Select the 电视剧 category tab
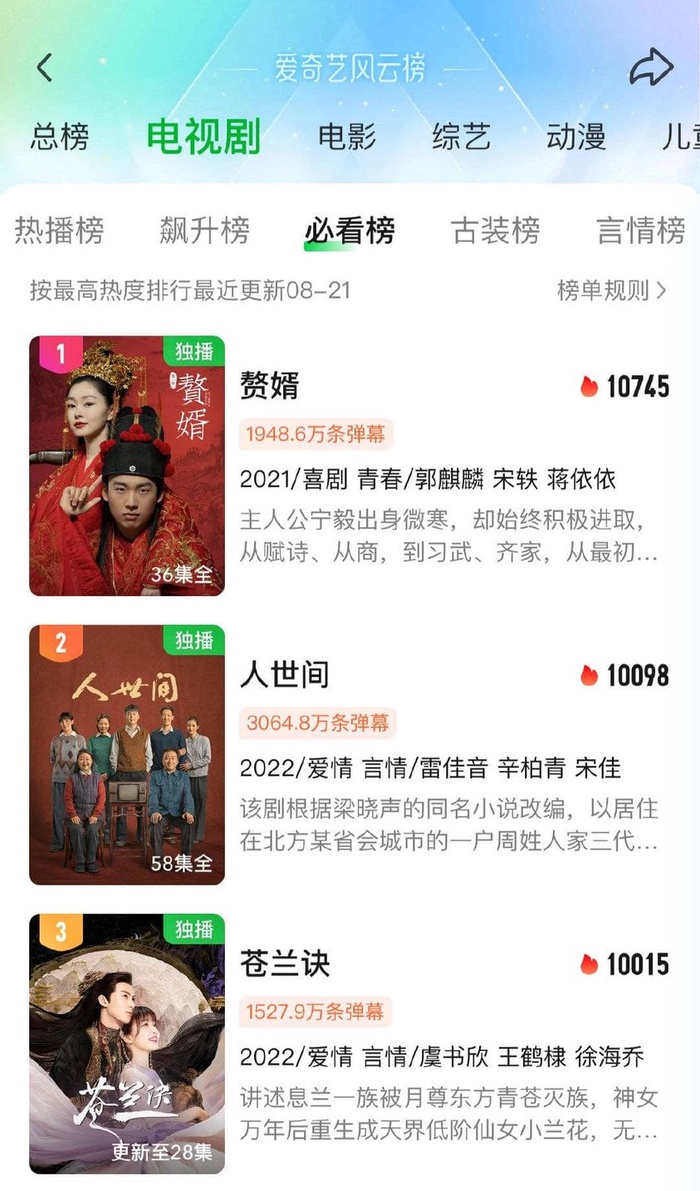The width and height of the screenshot is (700, 1191). coord(203,136)
